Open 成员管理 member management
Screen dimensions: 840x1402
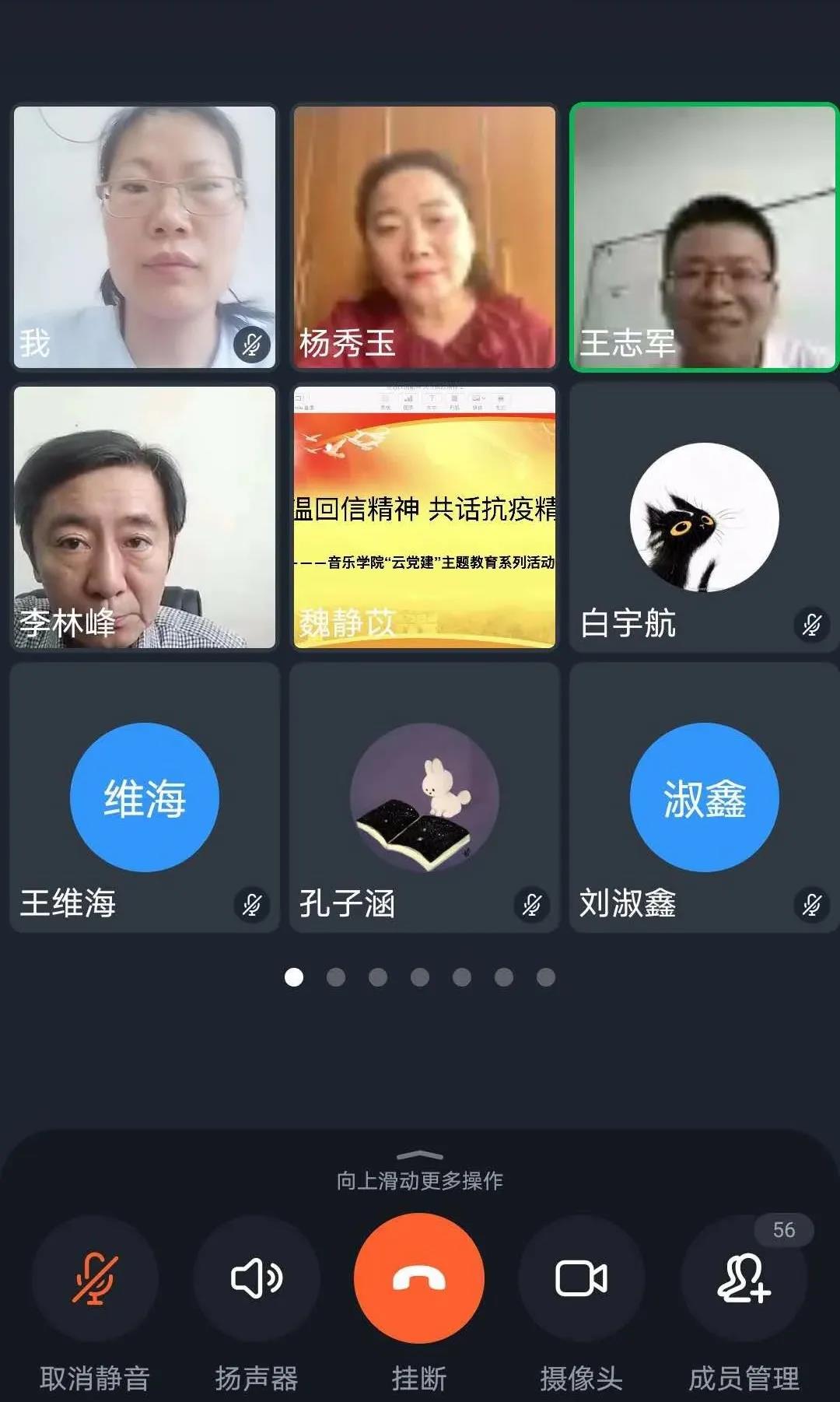point(744,1278)
